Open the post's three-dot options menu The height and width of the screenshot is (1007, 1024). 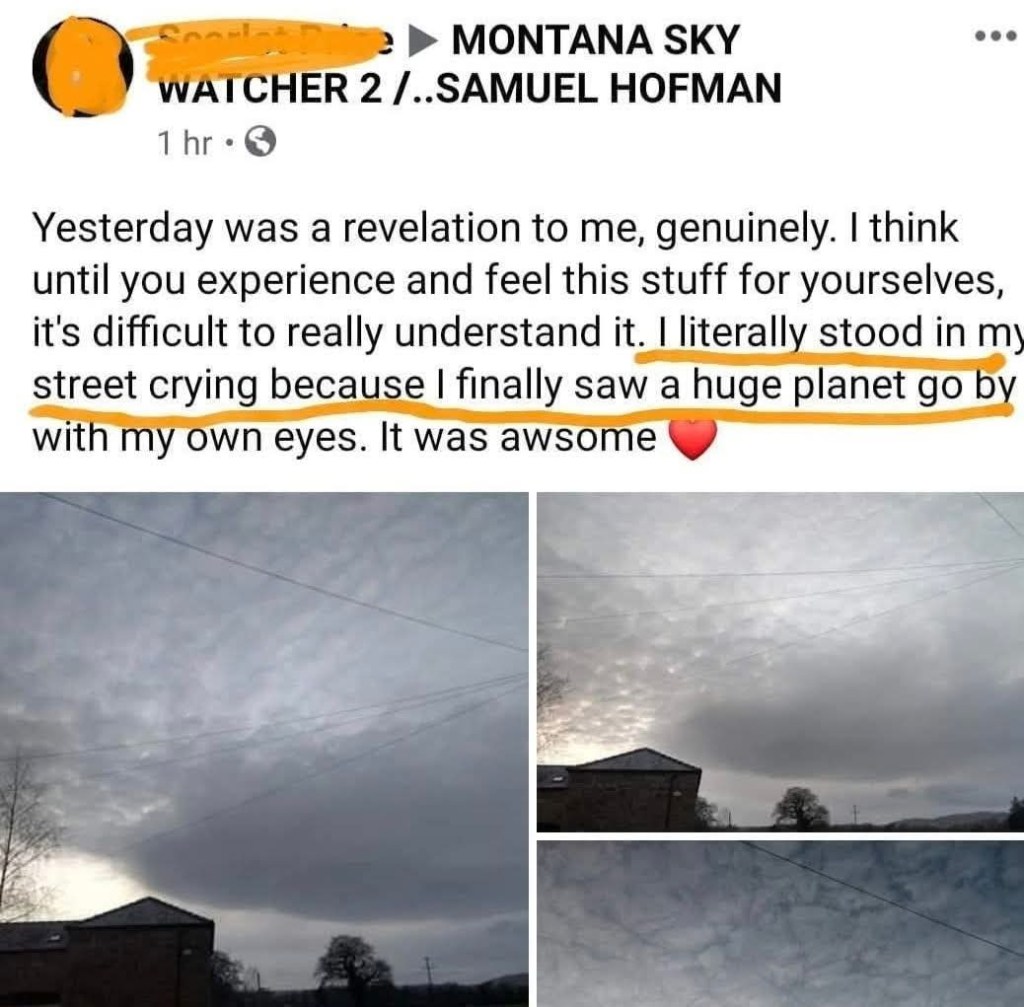pyautogui.click(x=995, y=37)
